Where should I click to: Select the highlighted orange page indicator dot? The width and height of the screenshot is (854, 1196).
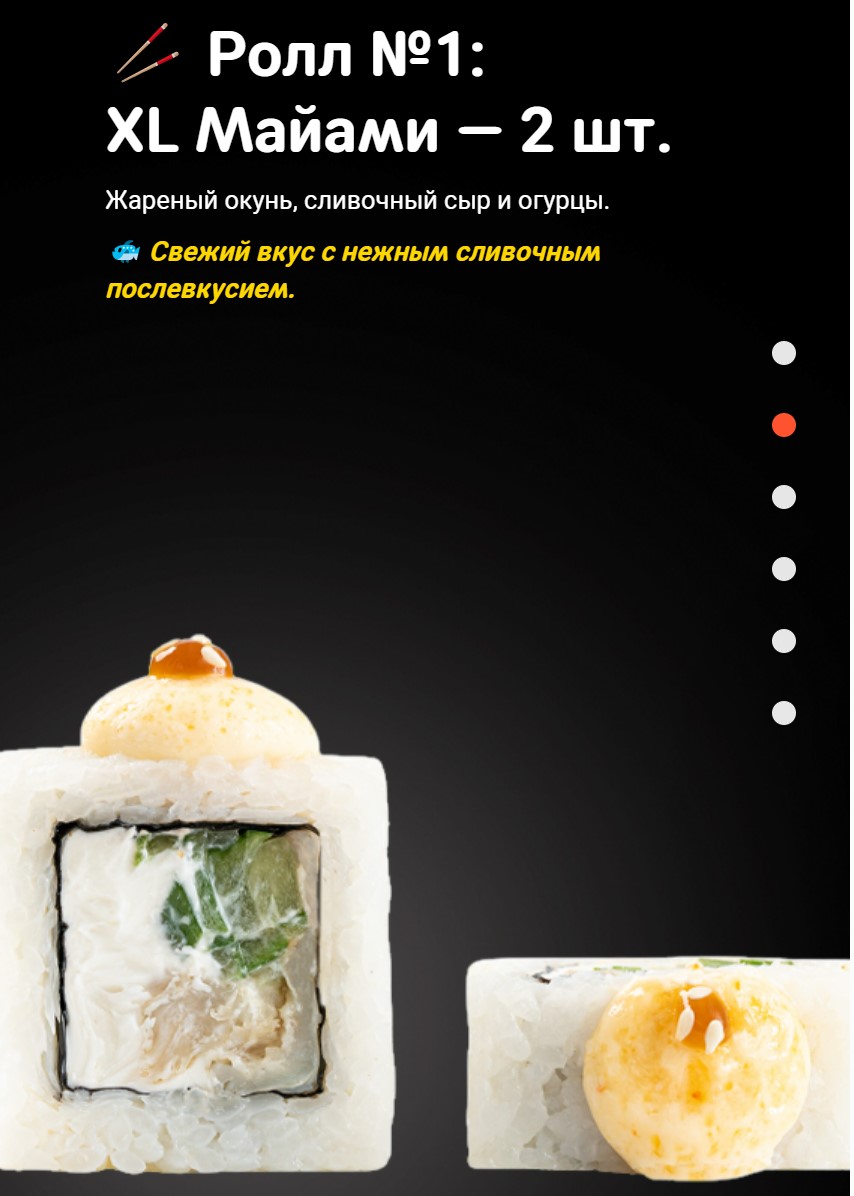point(784,425)
